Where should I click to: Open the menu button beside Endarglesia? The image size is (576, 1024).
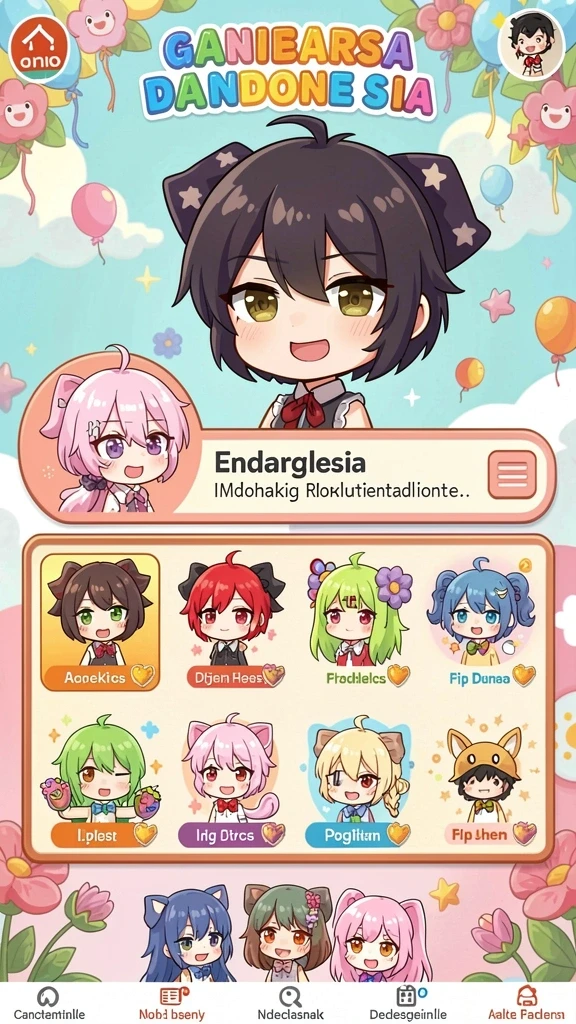[512, 475]
